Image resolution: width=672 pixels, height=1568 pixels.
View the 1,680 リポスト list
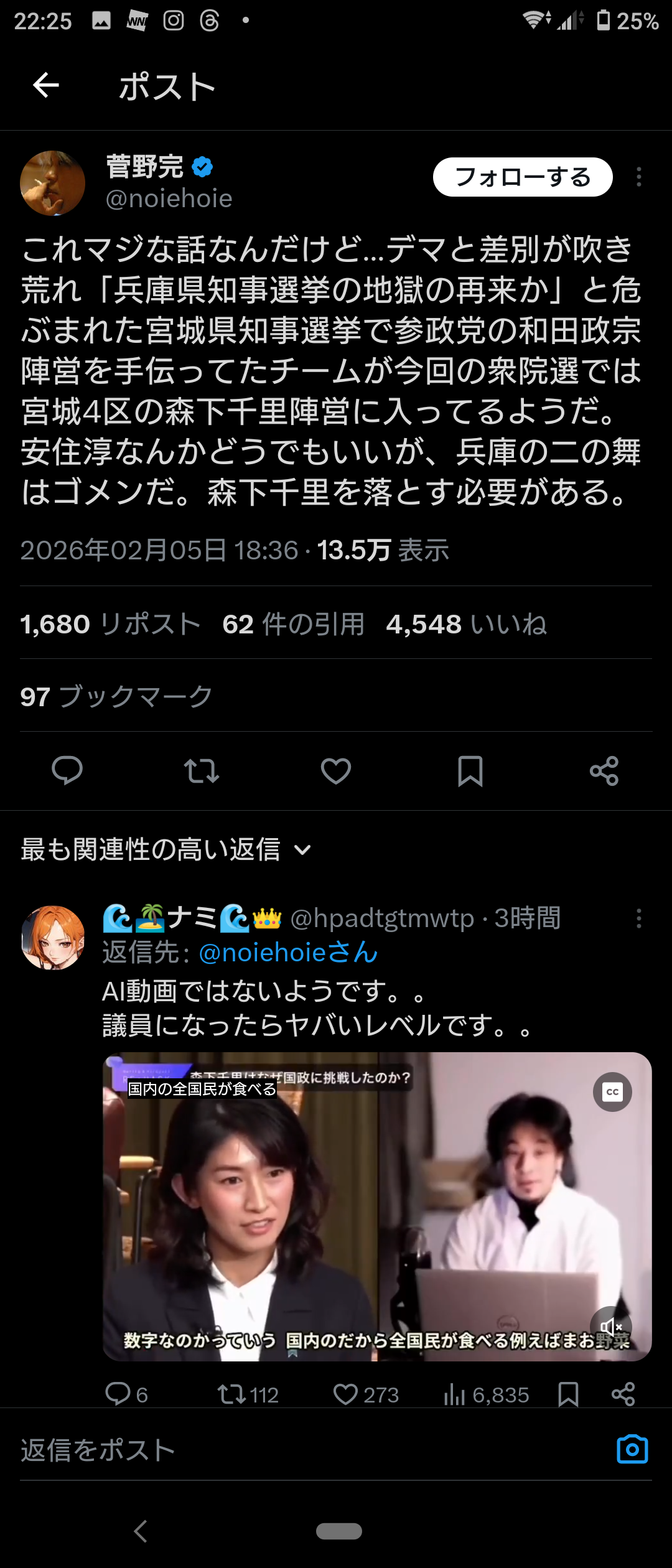[x=110, y=624]
